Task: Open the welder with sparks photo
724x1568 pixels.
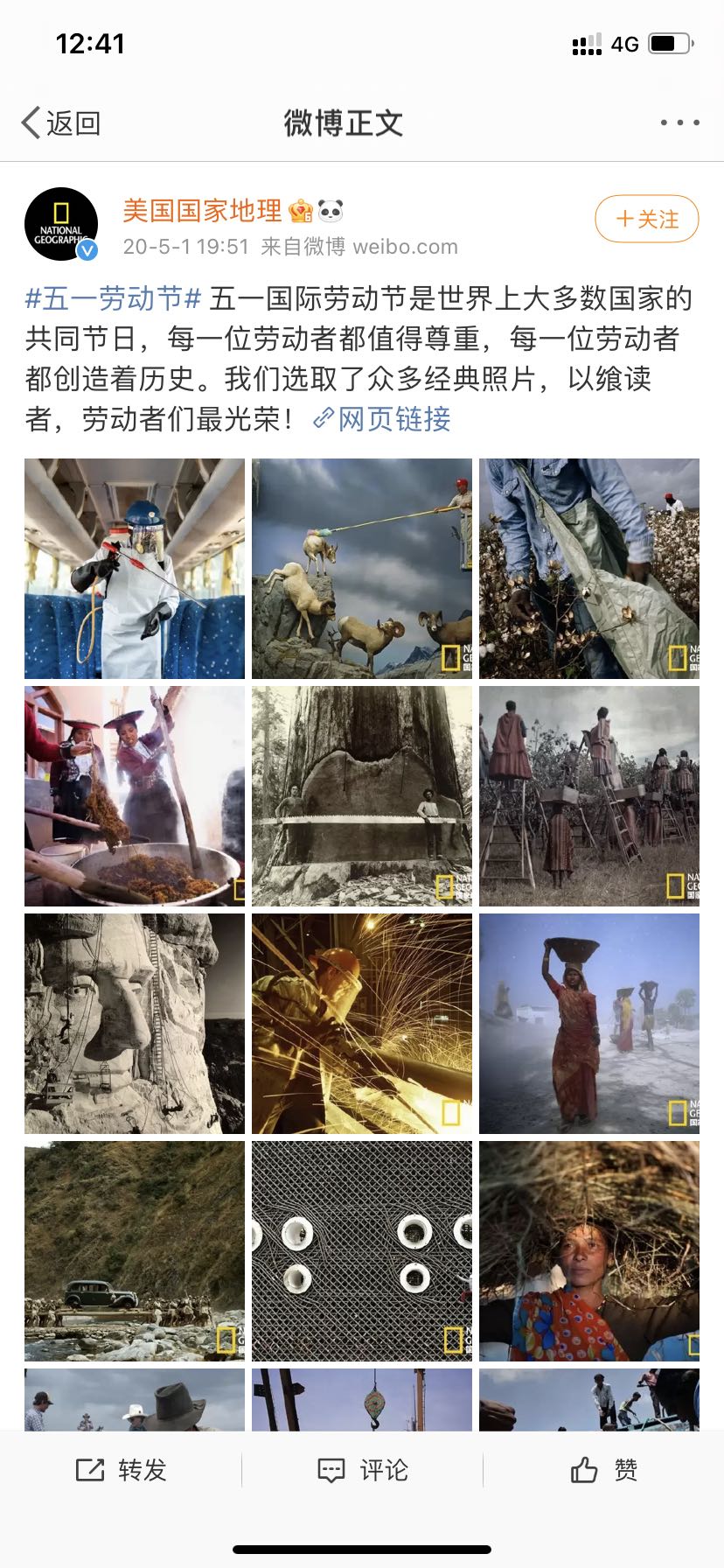Action: [362, 1024]
